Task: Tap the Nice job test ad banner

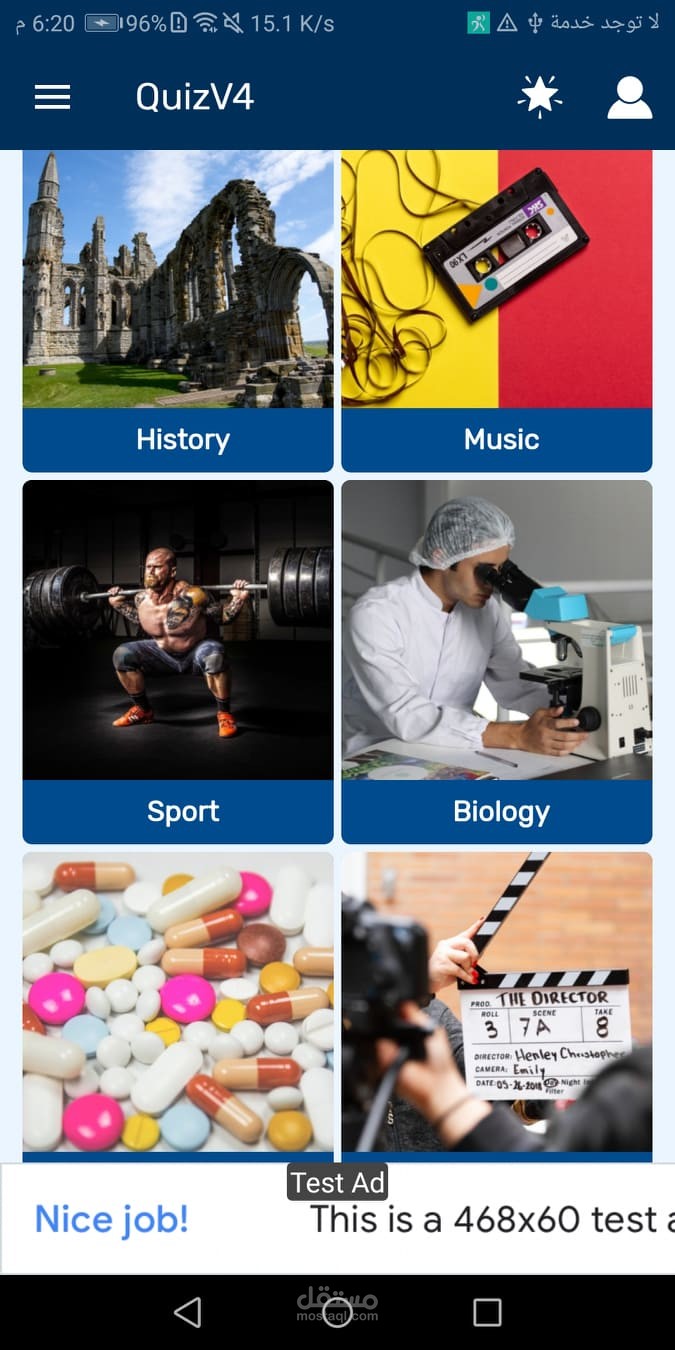Action: click(337, 1219)
